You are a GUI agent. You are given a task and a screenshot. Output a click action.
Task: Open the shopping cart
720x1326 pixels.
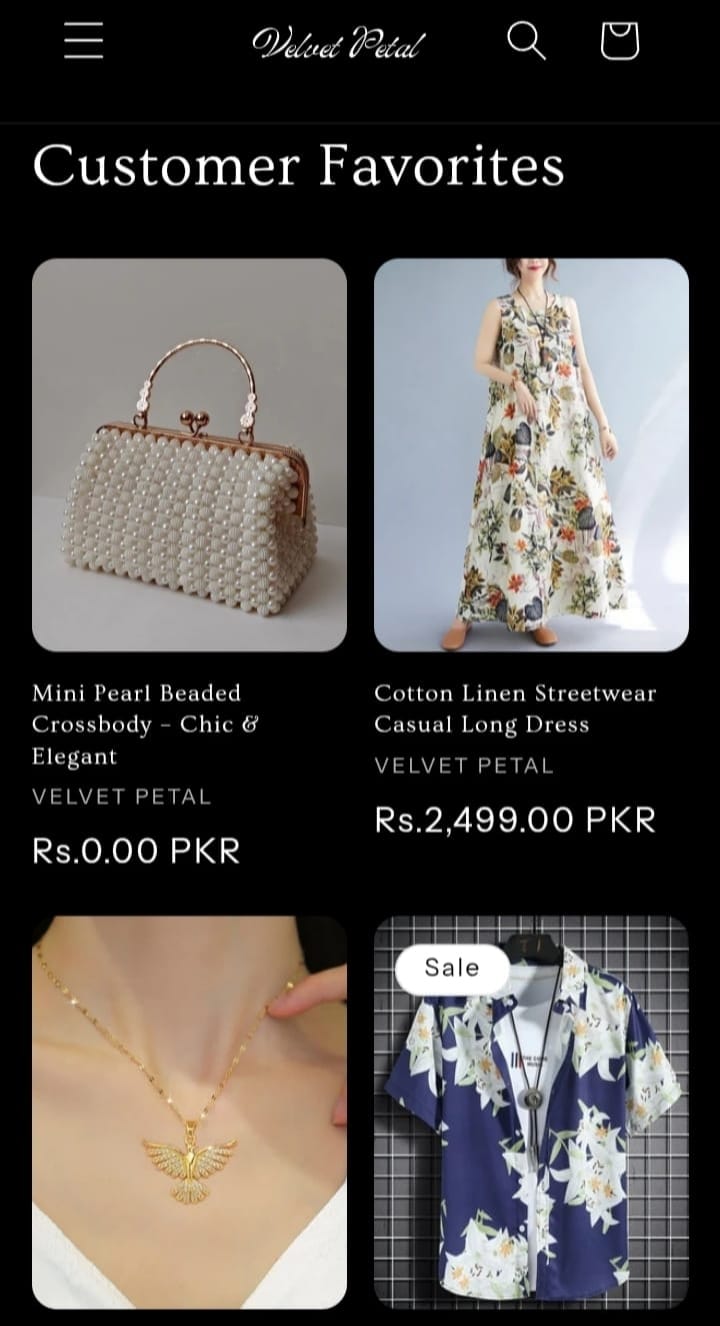619,41
